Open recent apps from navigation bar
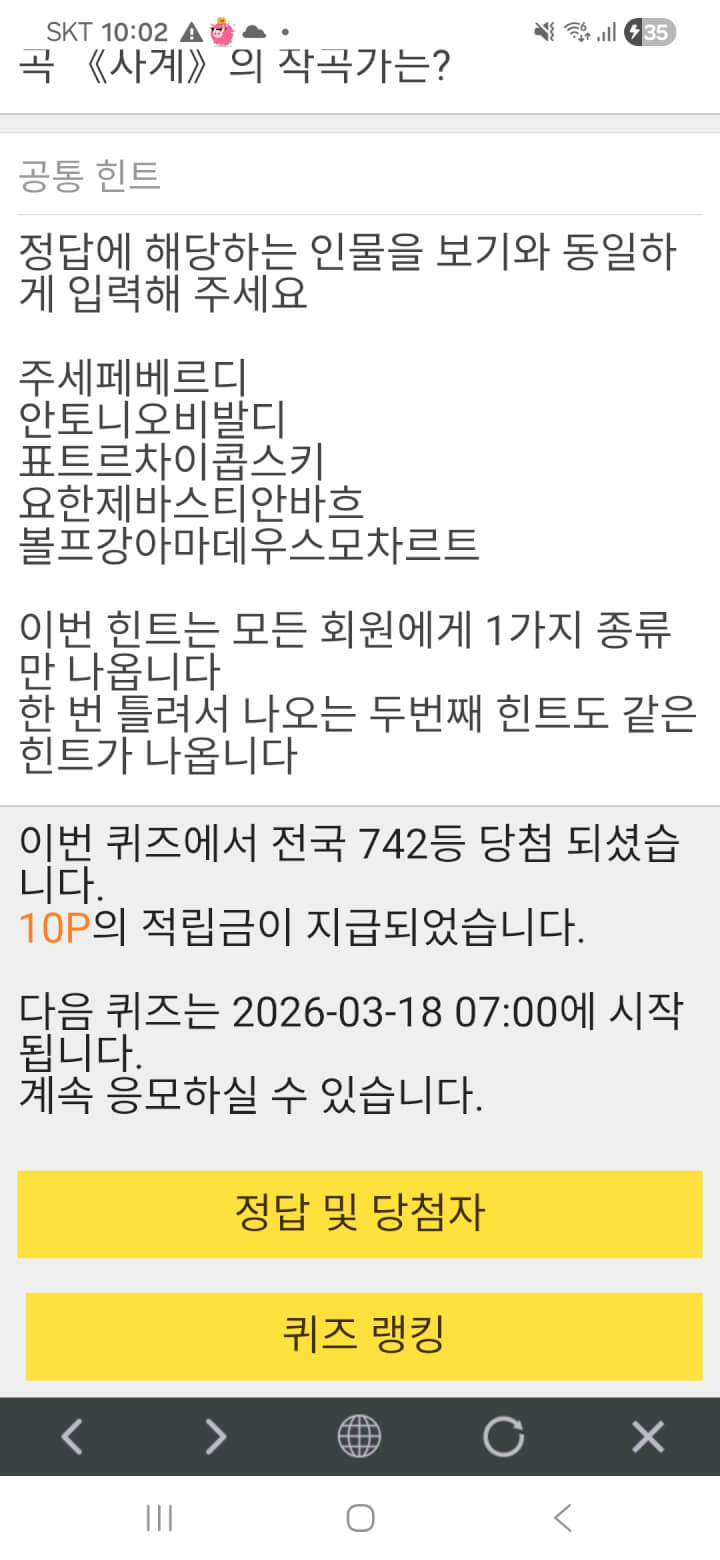720x1560 pixels. (159, 1518)
